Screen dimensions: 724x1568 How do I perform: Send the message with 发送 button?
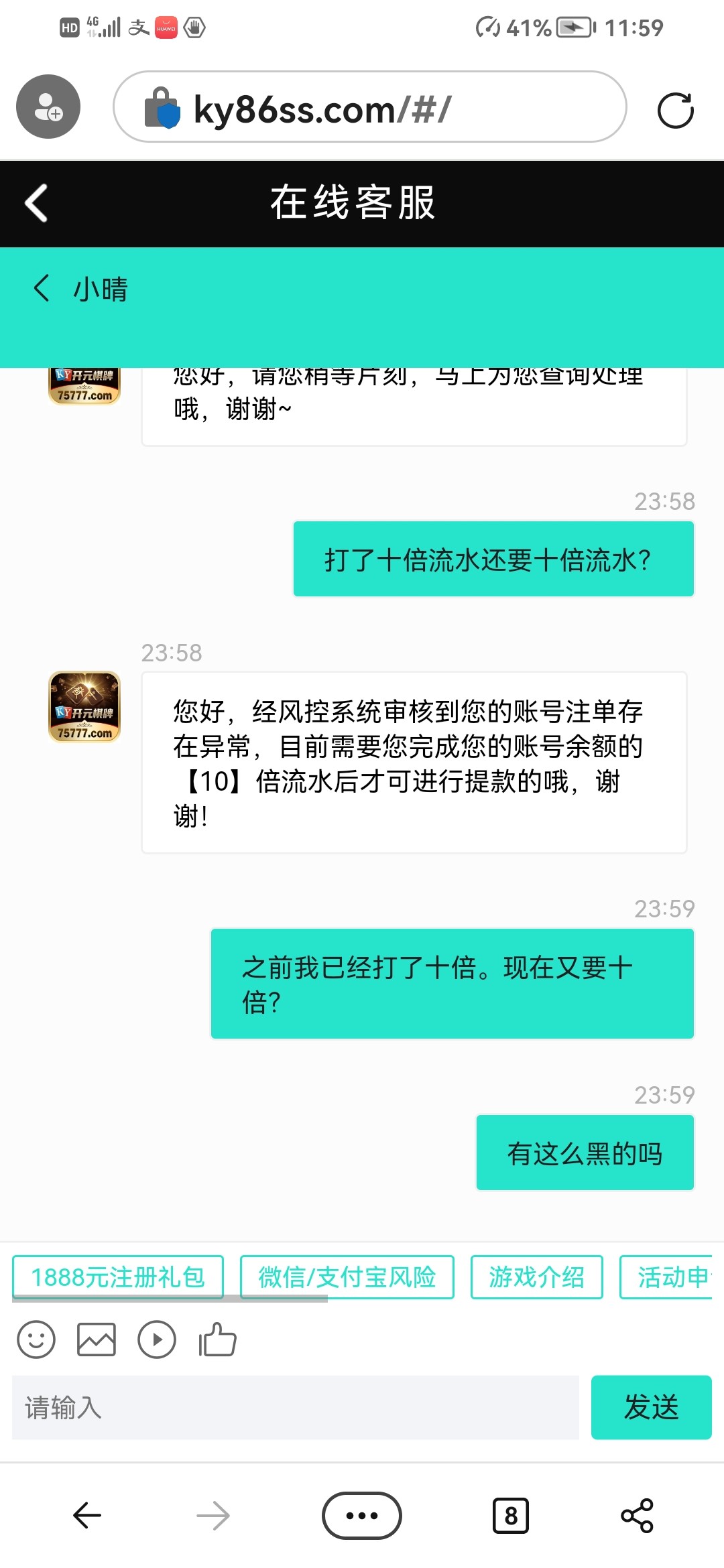(651, 1407)
